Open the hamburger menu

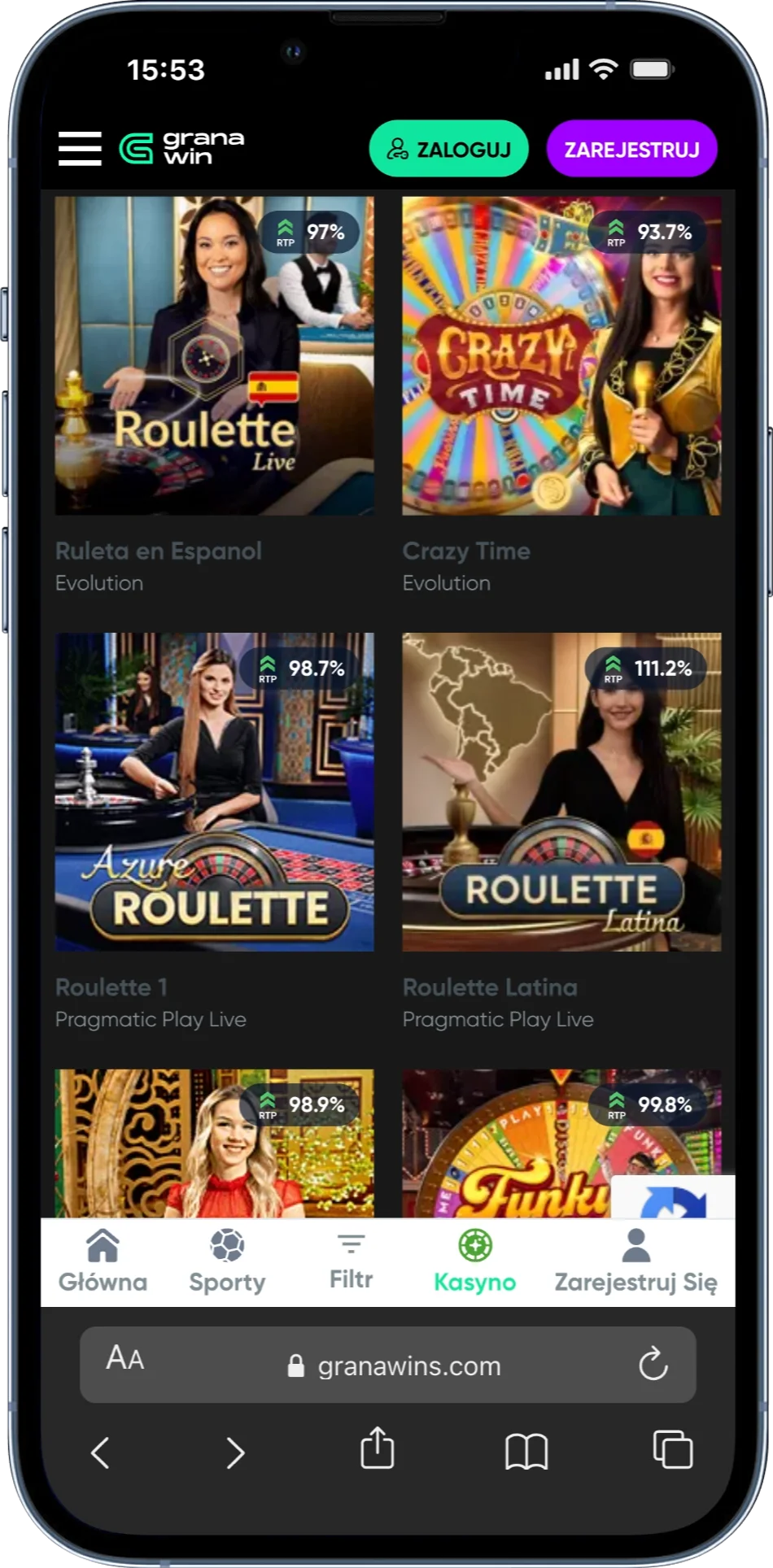pos(80,149)
